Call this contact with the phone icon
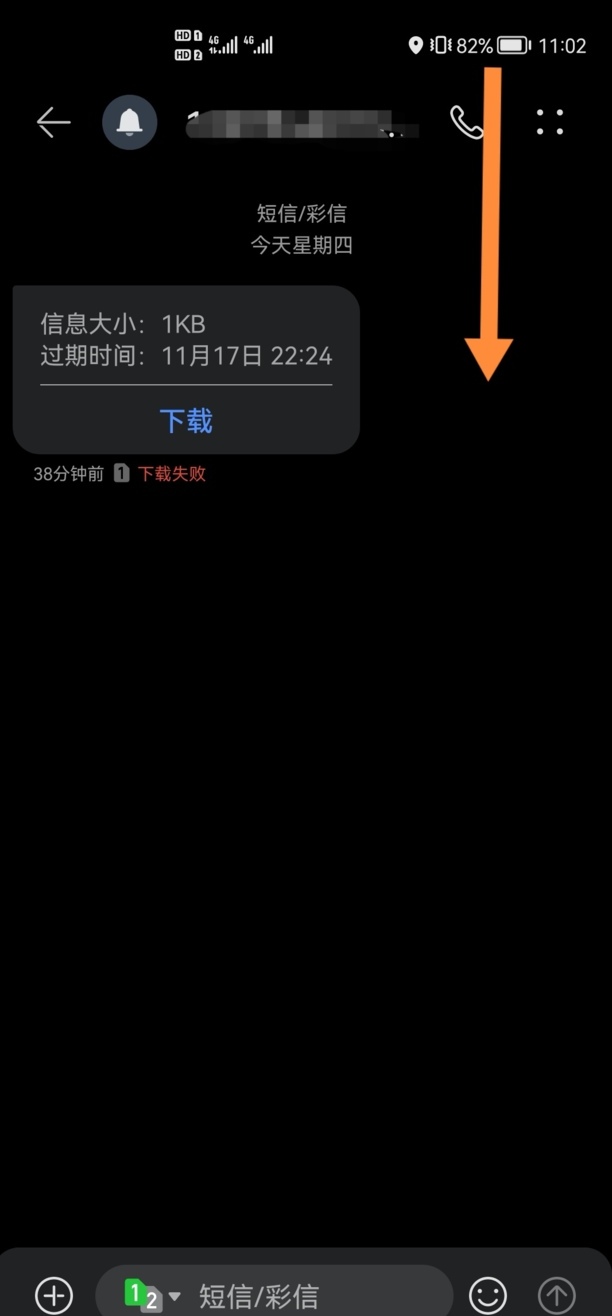Image resolution: width=612 pixels, height=1316 pixels. pyautogui.click(x=465, y=122)
